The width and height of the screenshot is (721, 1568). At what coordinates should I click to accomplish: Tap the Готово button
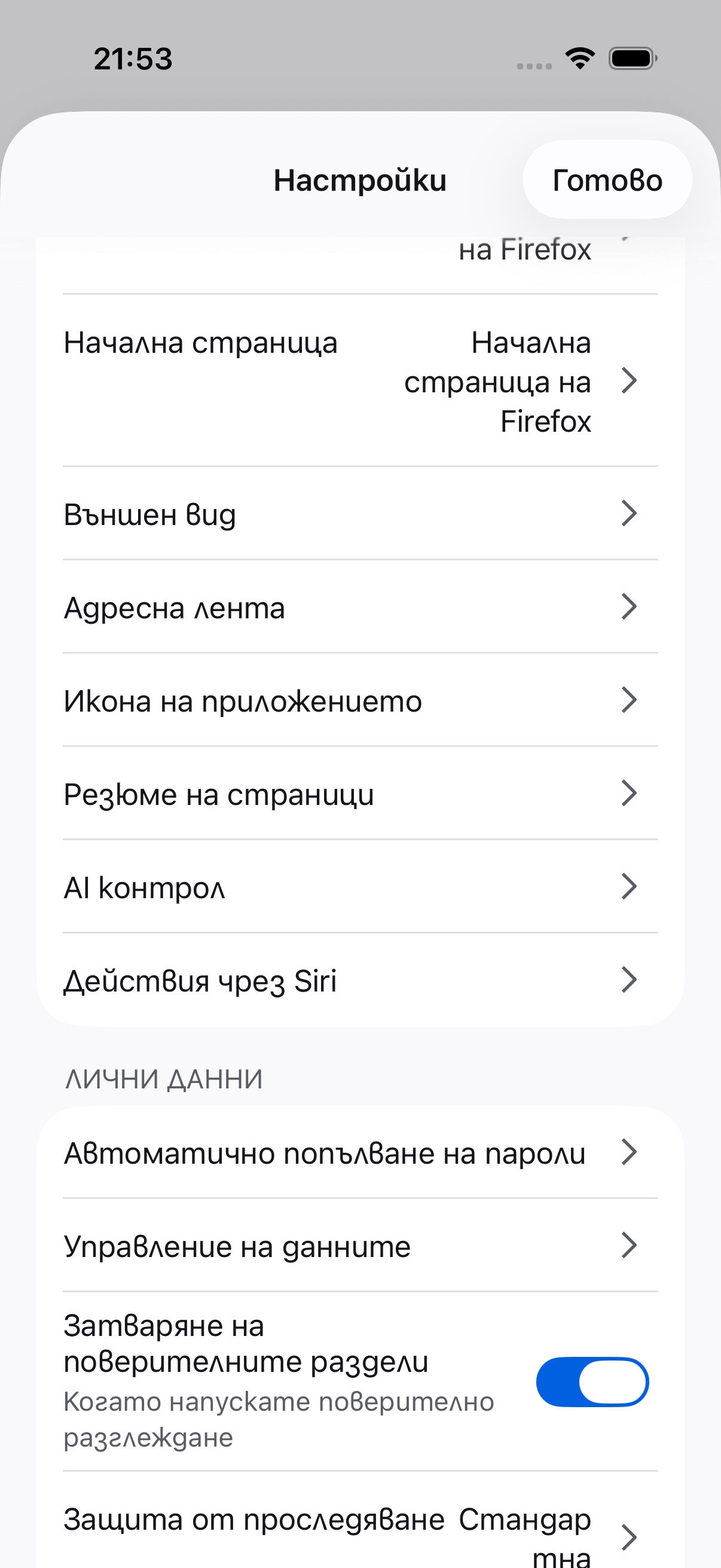point(607,179)
